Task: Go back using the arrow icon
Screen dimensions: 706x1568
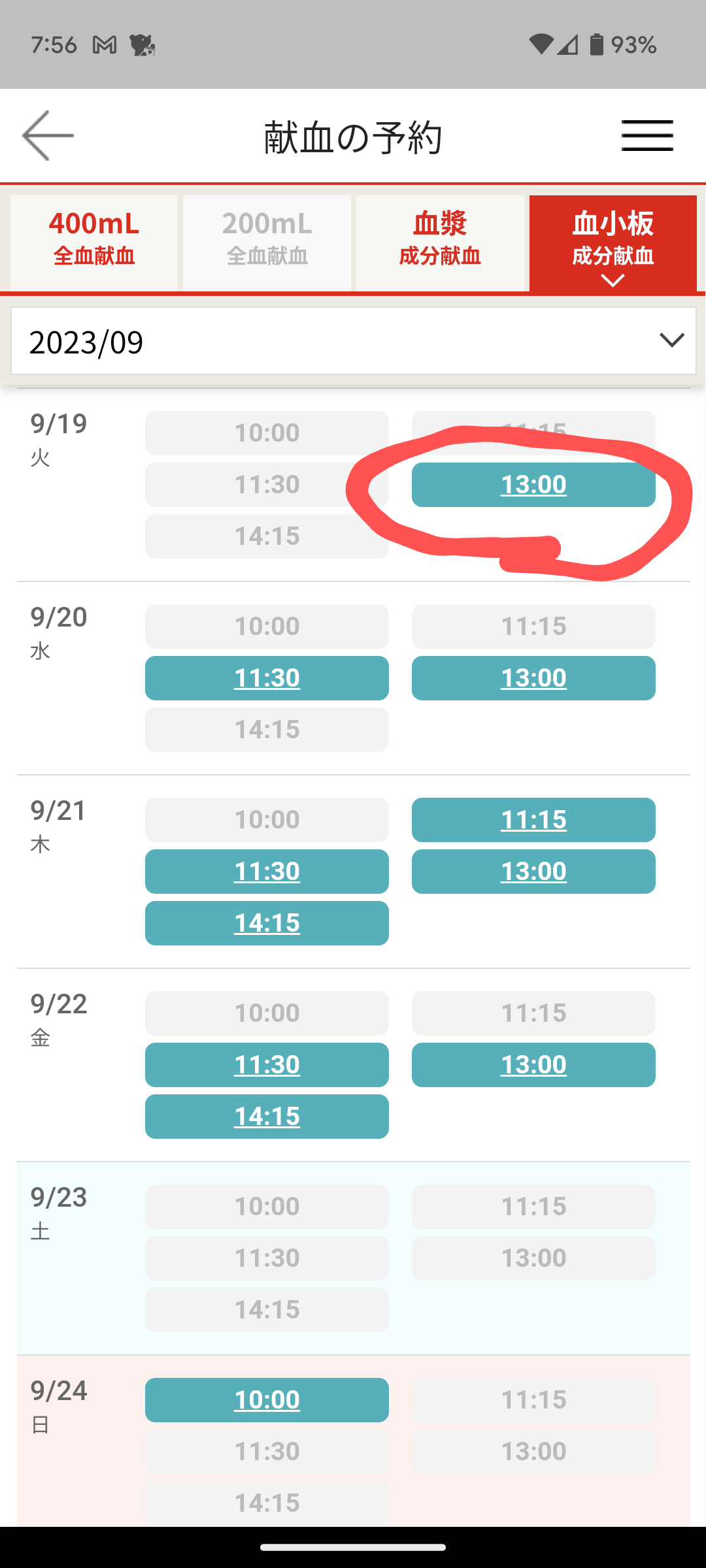Action: 48,135
